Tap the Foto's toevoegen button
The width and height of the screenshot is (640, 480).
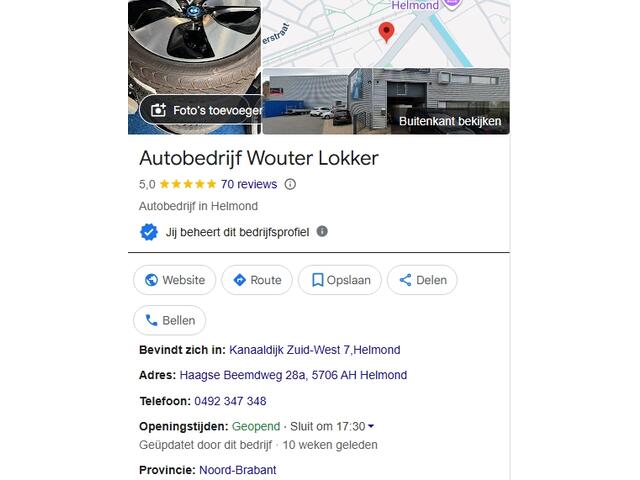201,111
